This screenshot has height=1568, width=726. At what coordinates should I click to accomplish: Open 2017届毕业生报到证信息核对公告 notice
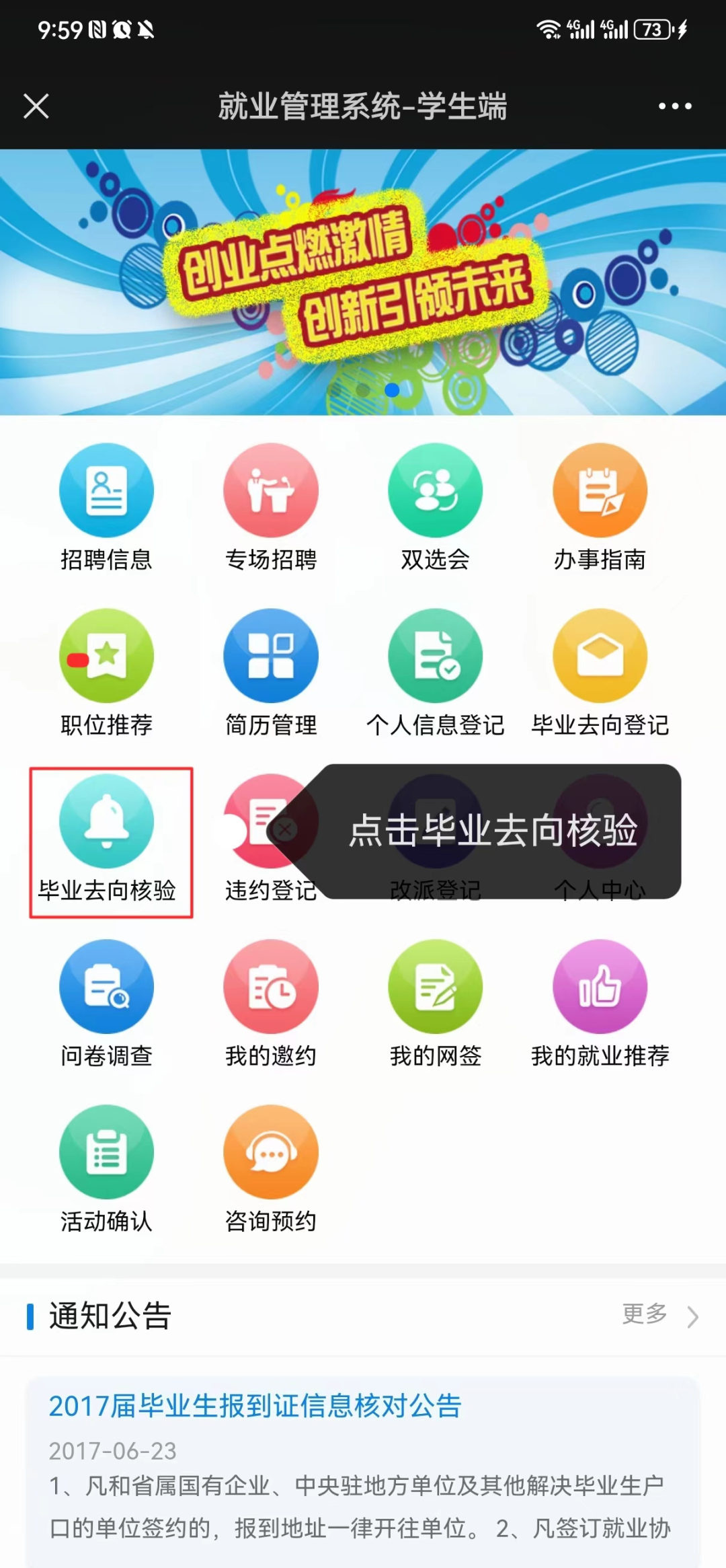pyautogui.click(x=255, y=1406)
